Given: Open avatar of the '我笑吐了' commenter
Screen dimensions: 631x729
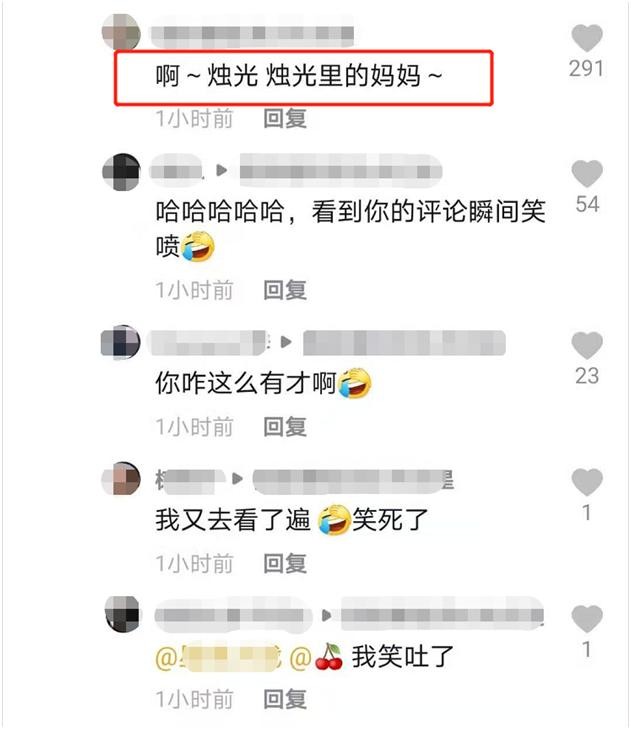Looking at the screenshot, I should click(x=121, y=613).
